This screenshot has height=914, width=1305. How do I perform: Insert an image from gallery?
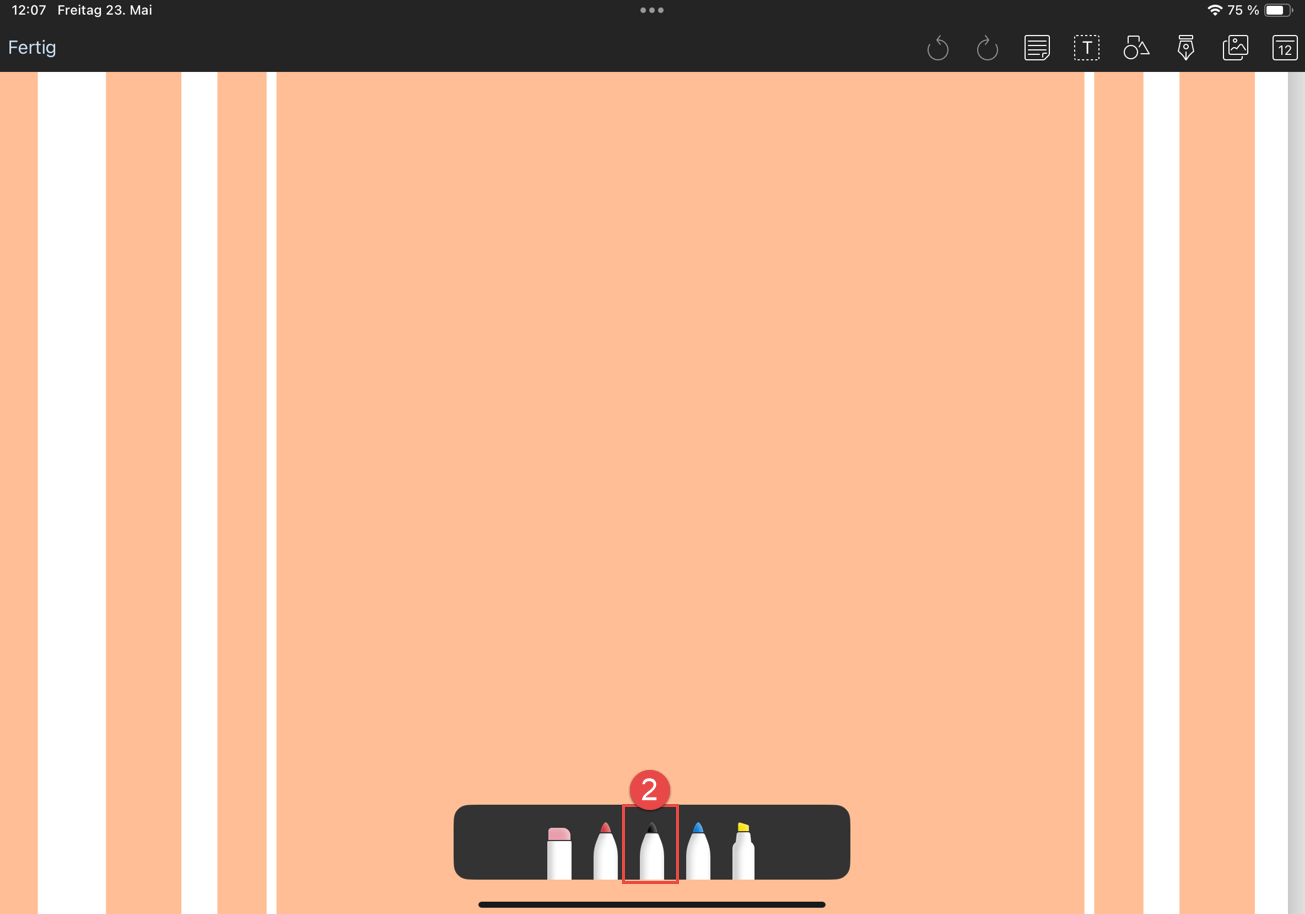pos(1236,48)
